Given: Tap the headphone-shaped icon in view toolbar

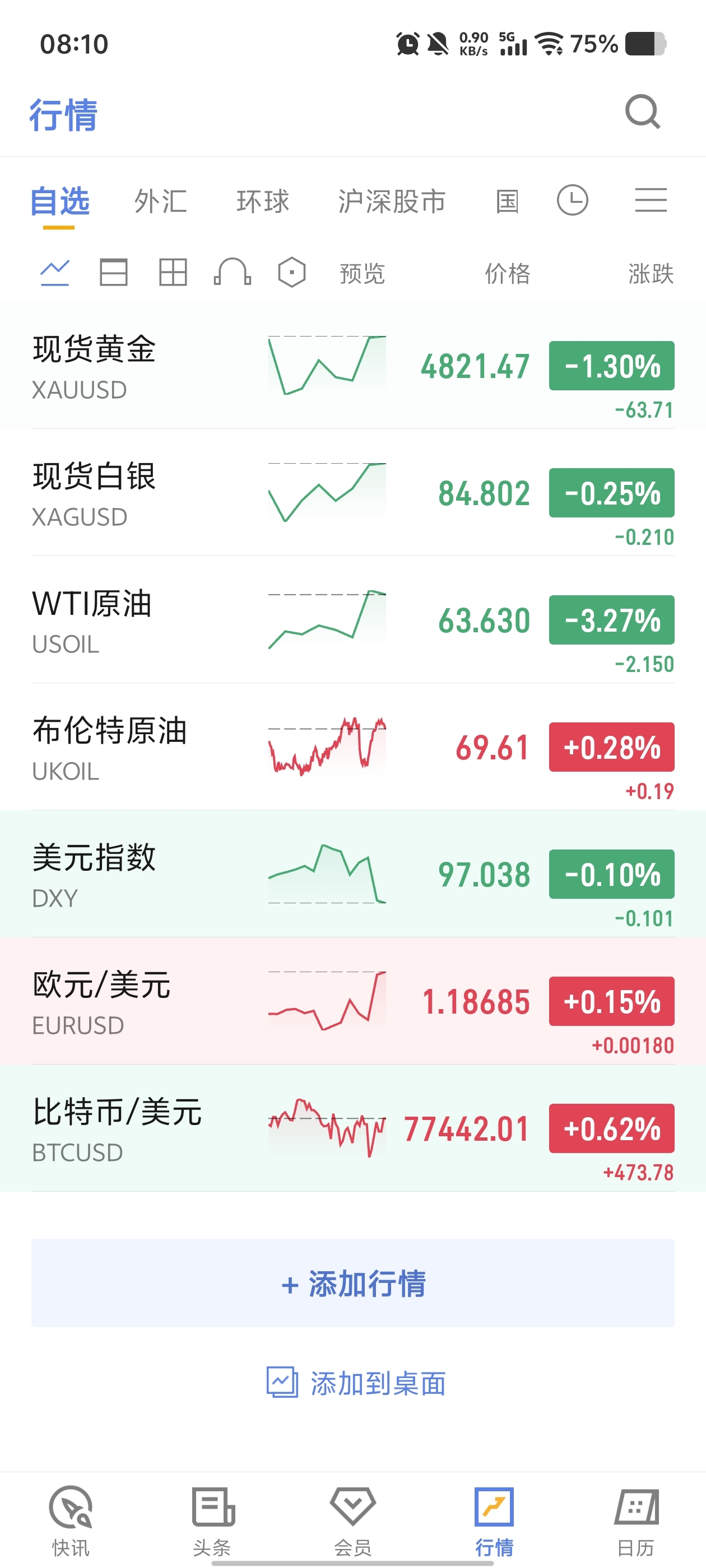Looking at the screenshot, I should click(232, 272).
